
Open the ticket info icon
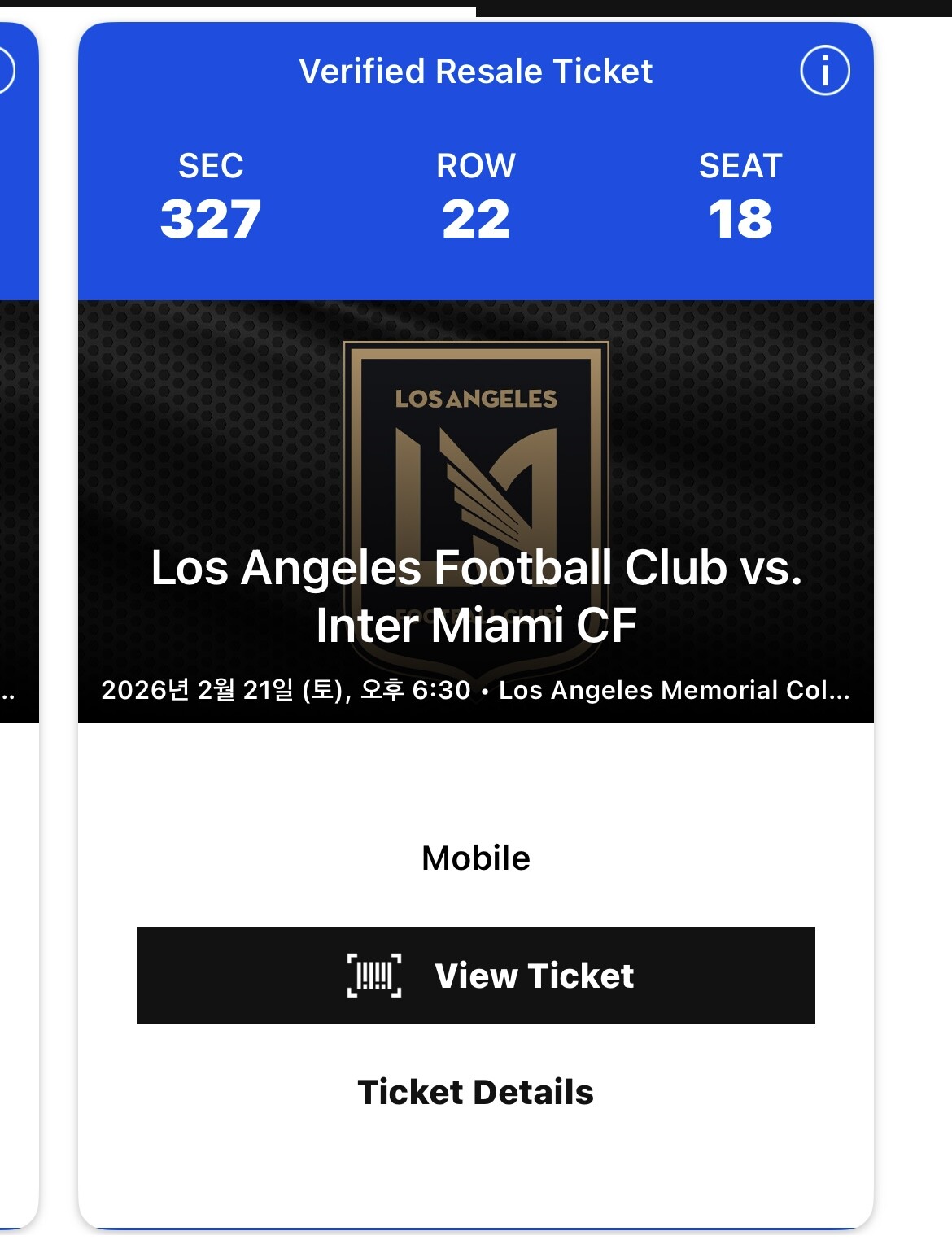pos(824,71)
